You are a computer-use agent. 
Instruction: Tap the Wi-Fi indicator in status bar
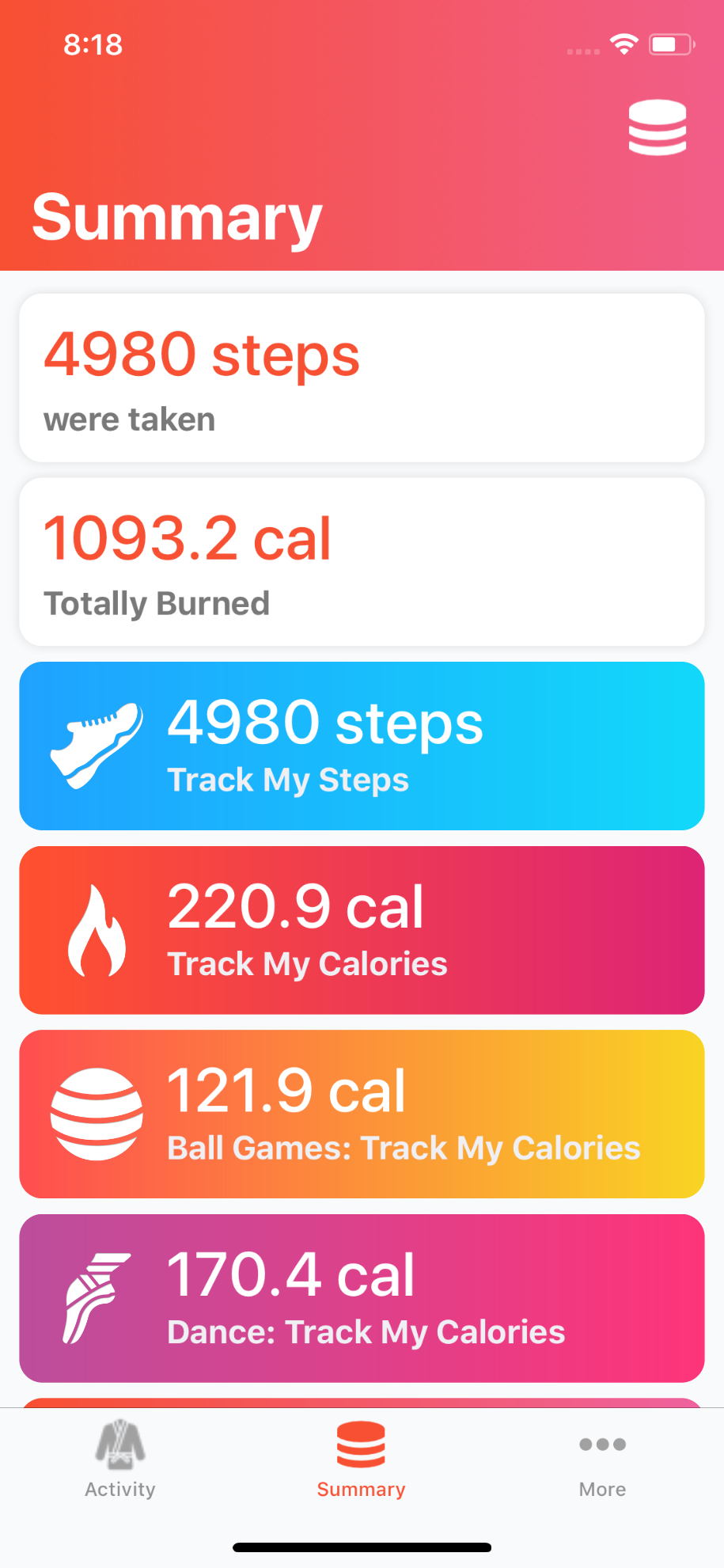624,45
